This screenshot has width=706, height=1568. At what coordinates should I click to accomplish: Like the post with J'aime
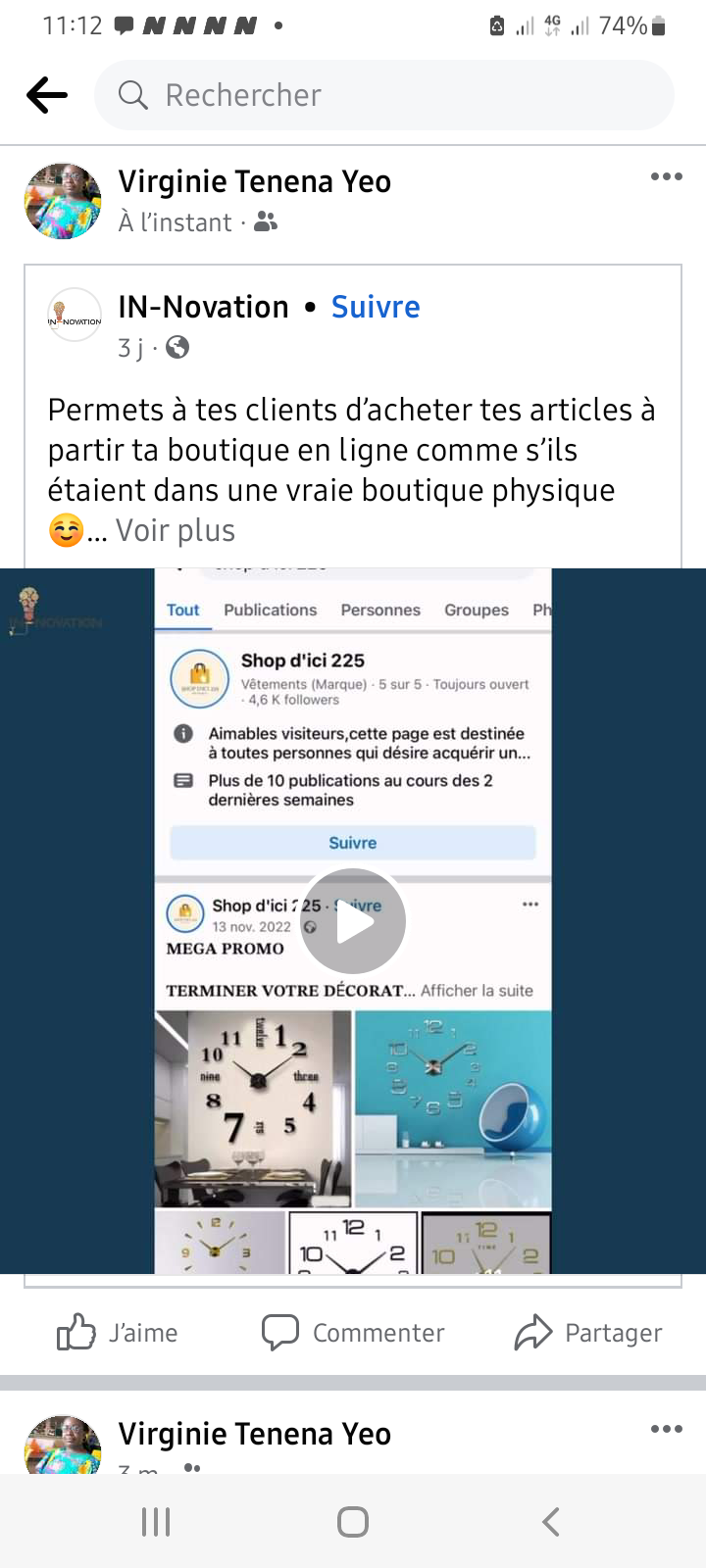[118, 1333]
